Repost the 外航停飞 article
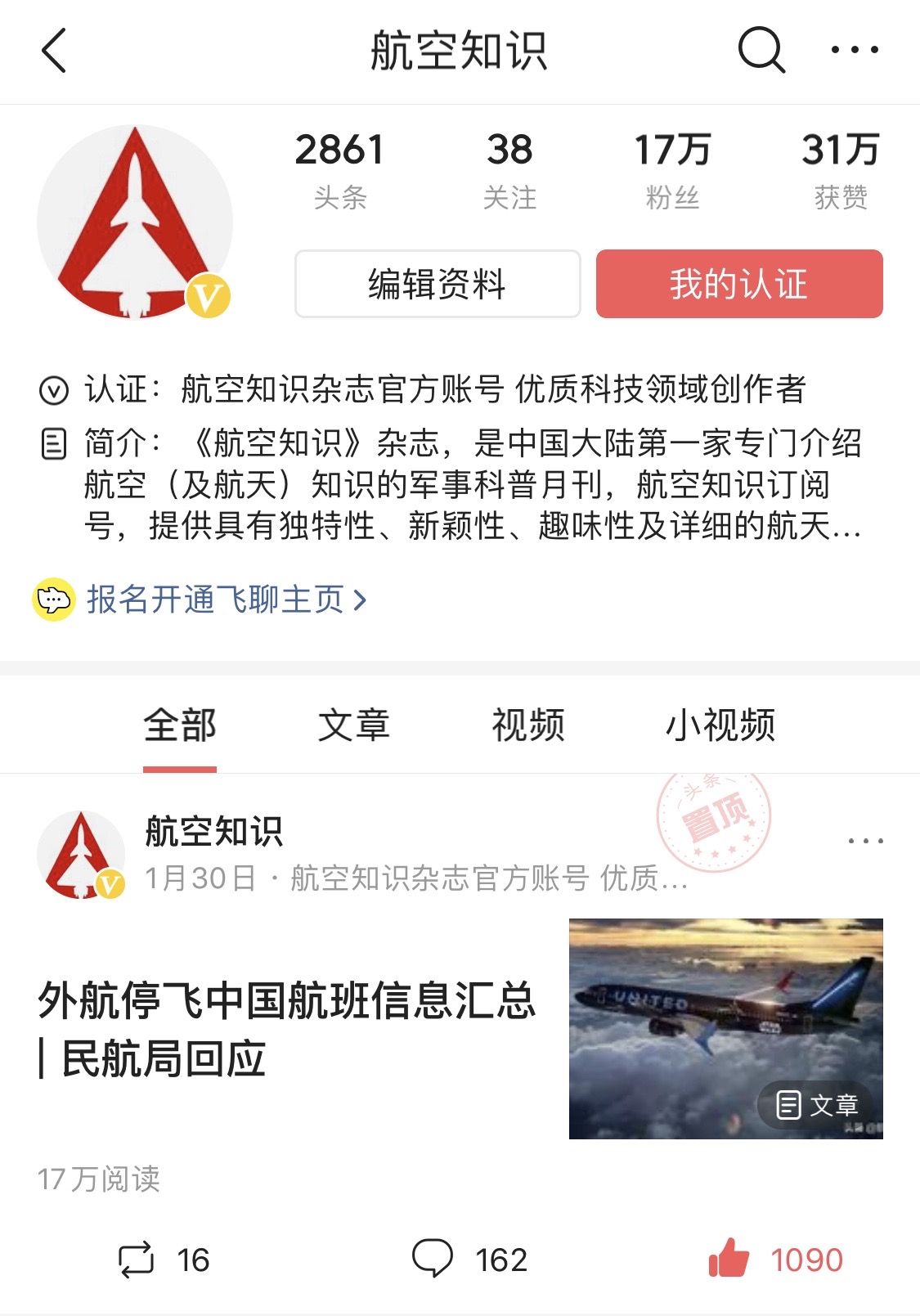 164,1260
